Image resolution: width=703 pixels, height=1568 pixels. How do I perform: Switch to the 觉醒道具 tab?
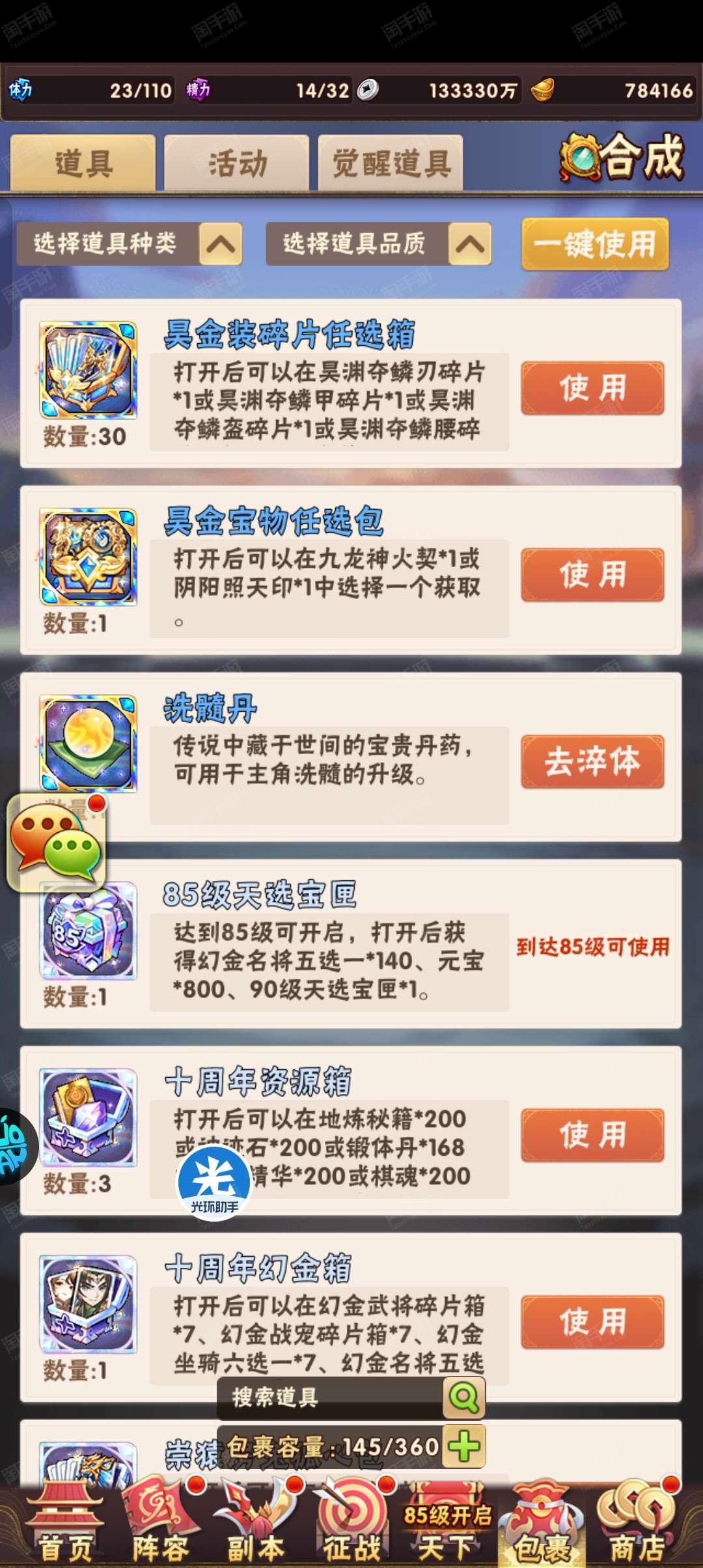pos(391,163)
